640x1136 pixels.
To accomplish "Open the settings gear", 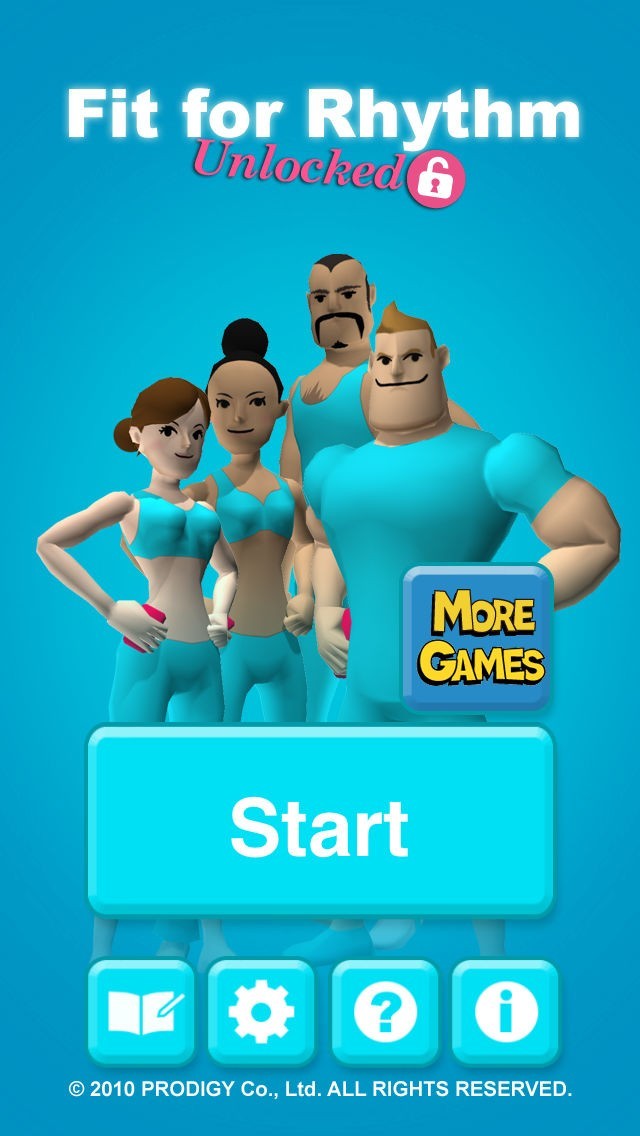I will 262,1011.
